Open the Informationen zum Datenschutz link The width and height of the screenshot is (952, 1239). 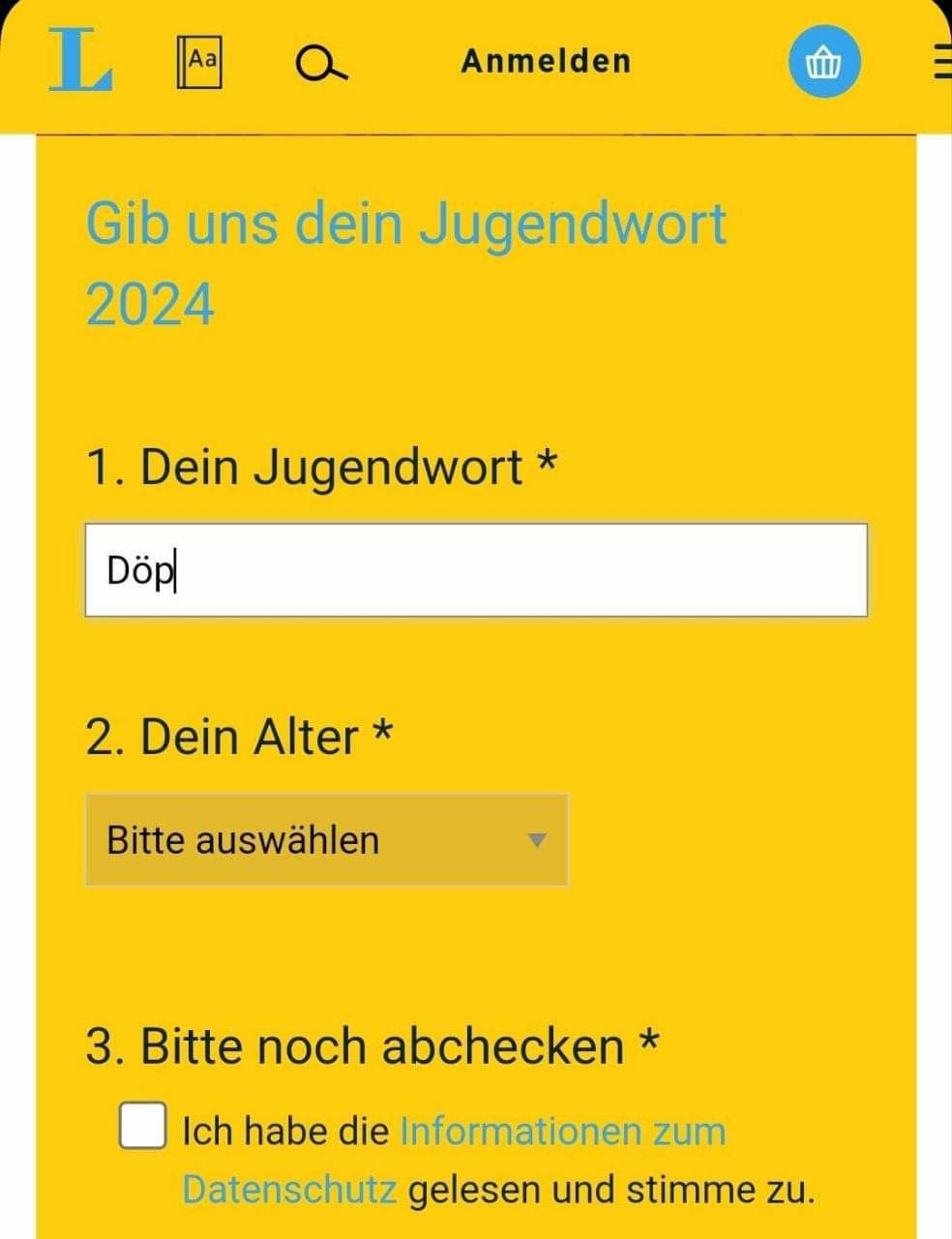[x=561, y=1132]
